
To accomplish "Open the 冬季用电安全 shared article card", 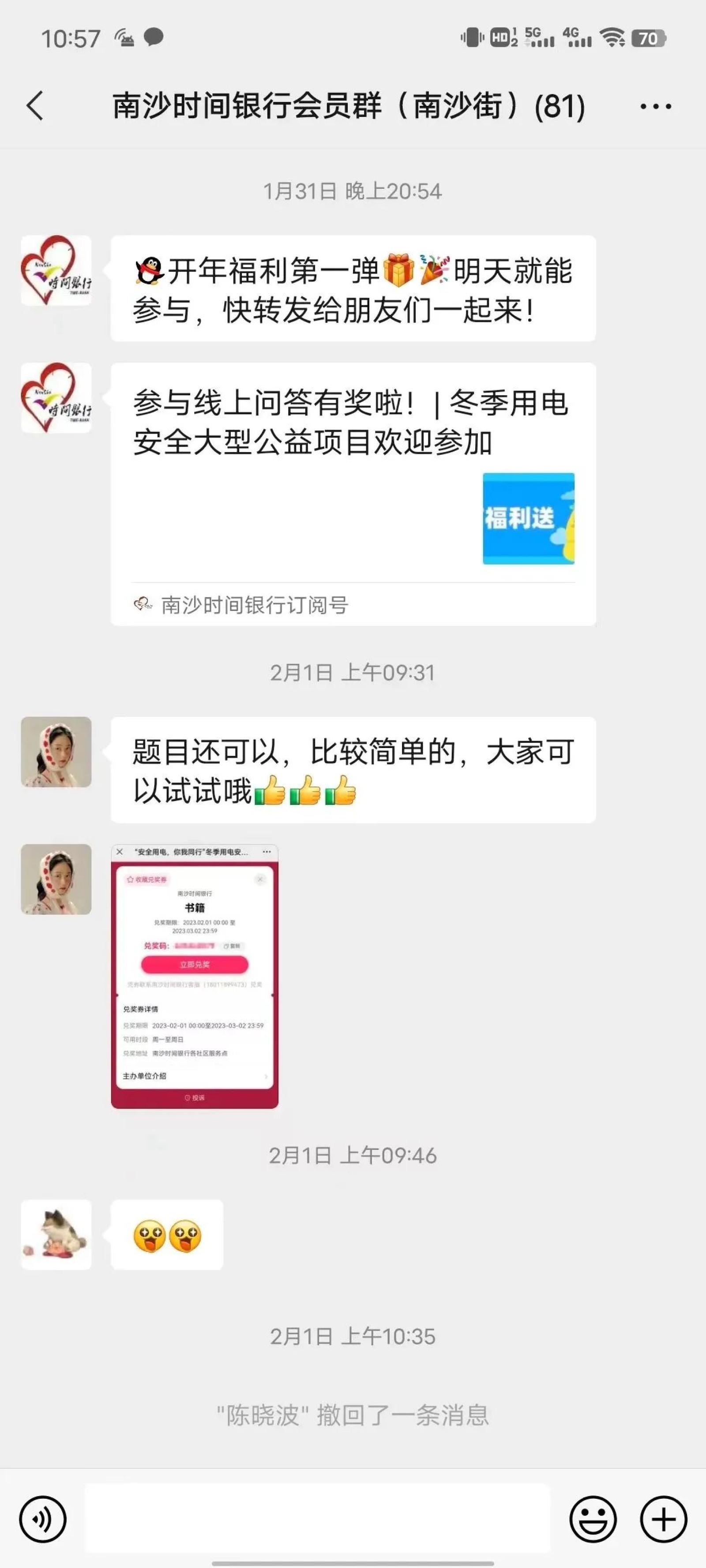I will click(353, 493).
